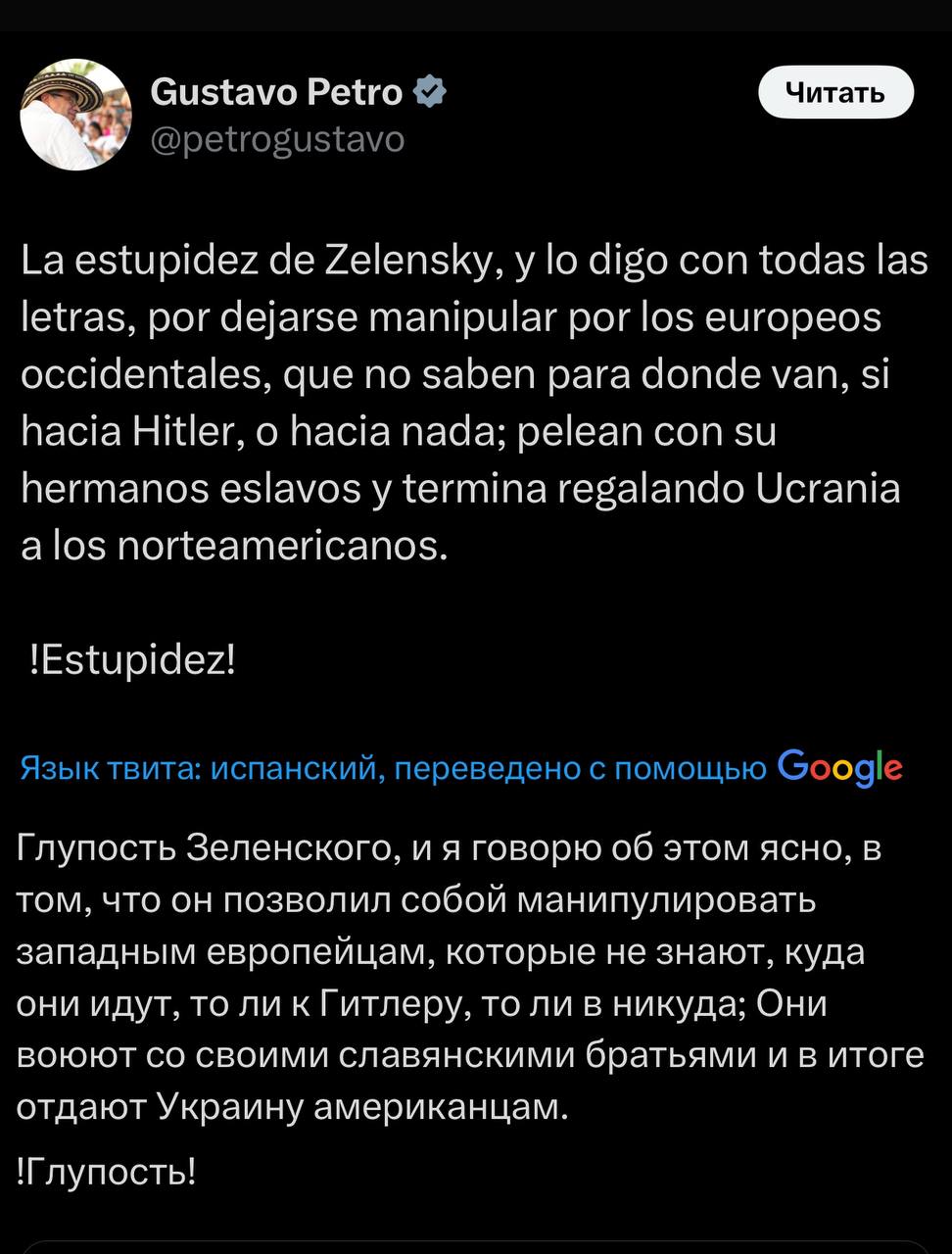Tap the Google translation notice link
This screenshot has width=952, height=1254.
pyautogui.click(x=460, y=768)
